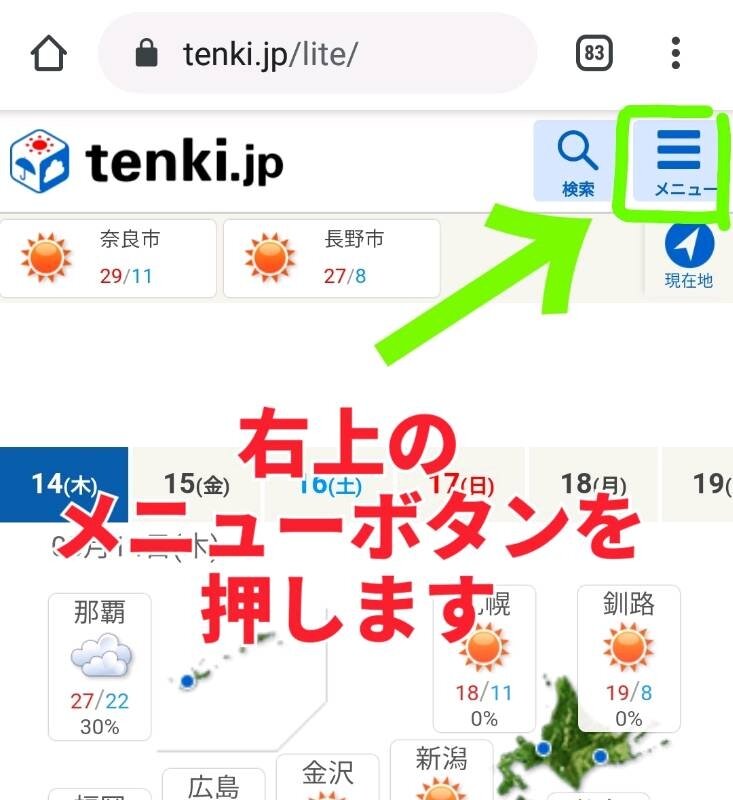Open the 広島 weather on the map
The height and width of the screenshot is (800, 733).
click(213, 784)
